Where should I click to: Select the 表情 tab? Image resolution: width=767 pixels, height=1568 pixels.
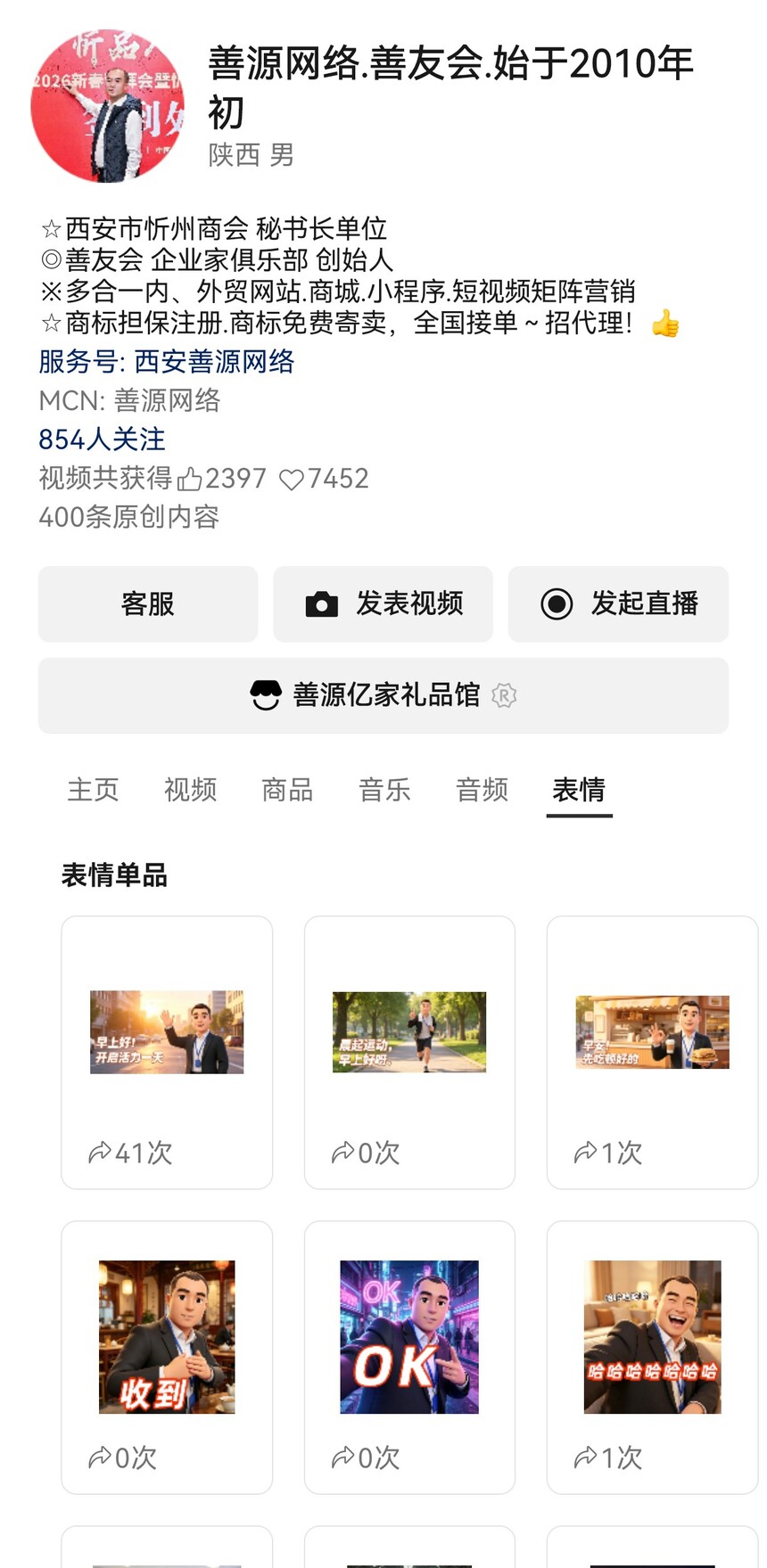tap(579, 790)
